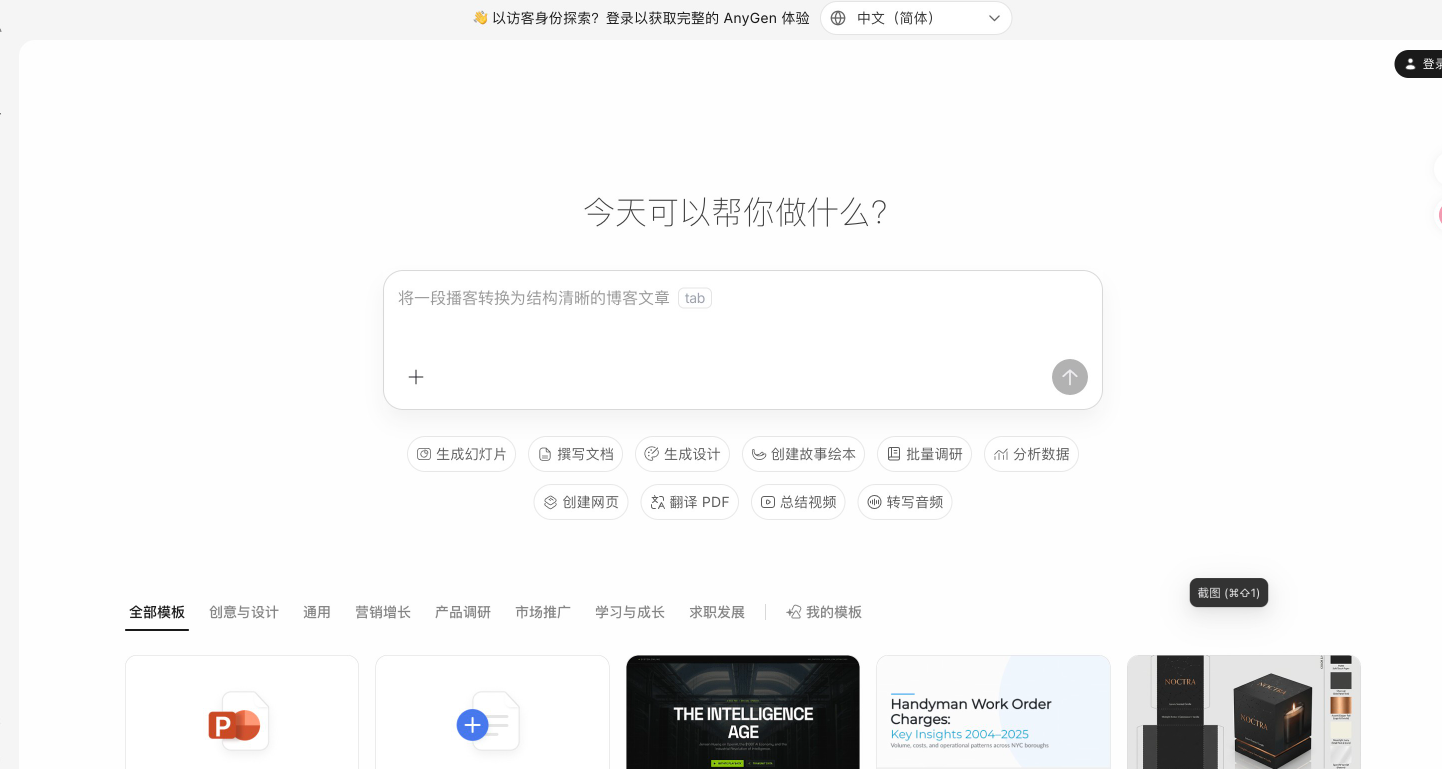Tap the 创建故事绘本 chip
Viewport: 1442px width, 769px height.
803,454
